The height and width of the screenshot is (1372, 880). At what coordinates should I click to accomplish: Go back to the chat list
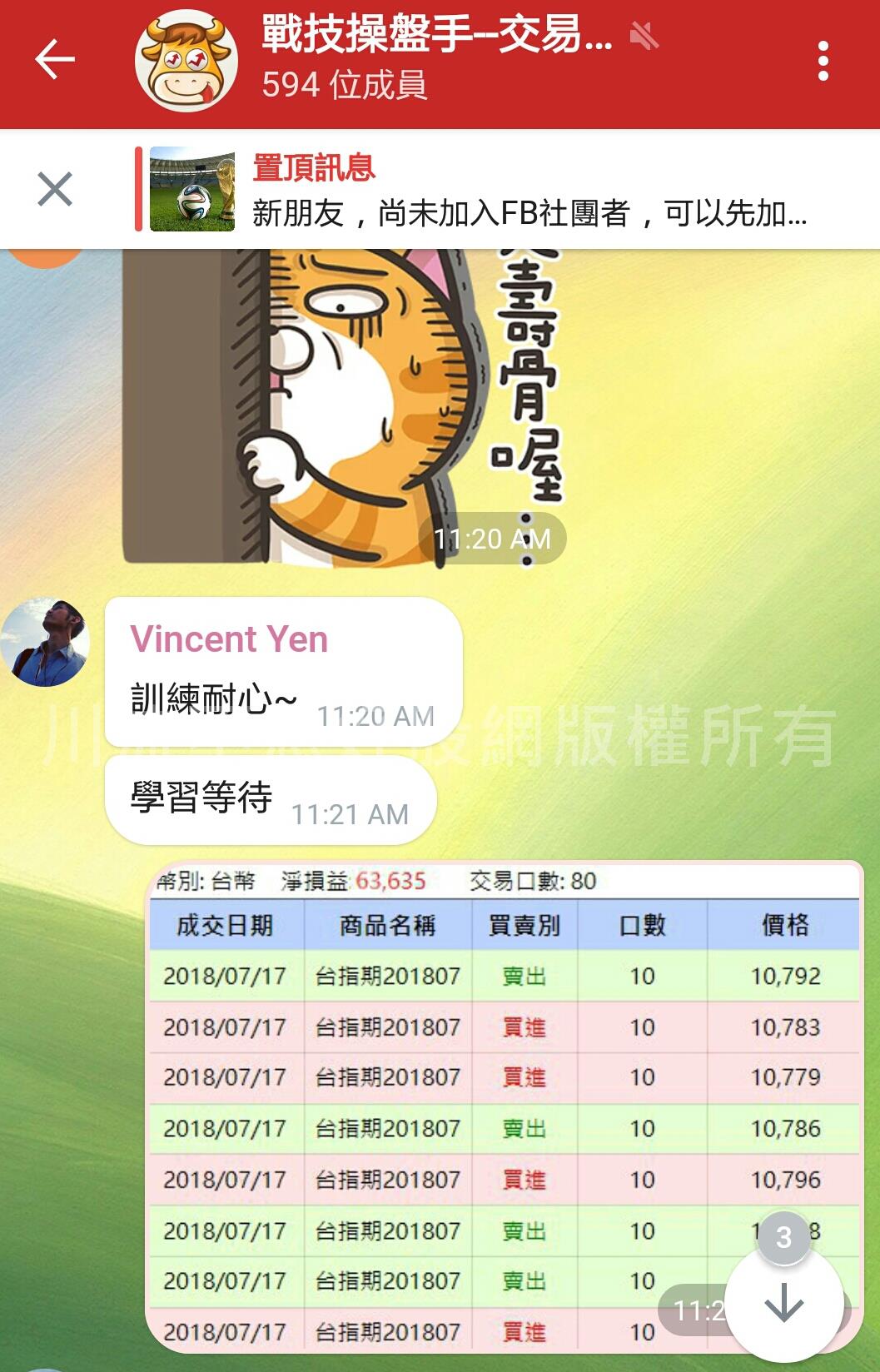click(55, 60)
